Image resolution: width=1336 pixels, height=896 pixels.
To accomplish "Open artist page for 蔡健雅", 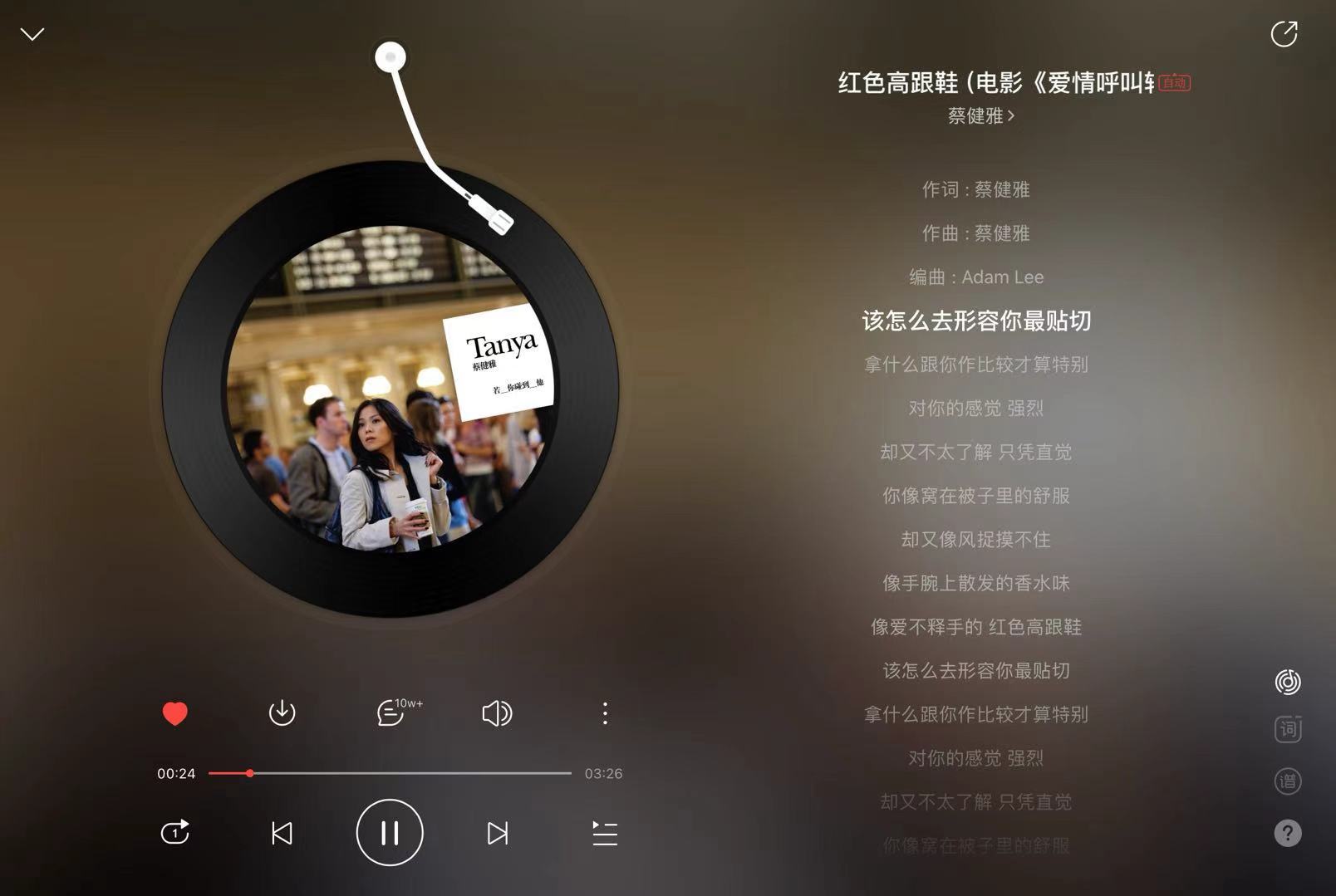I will pos(981,116).
